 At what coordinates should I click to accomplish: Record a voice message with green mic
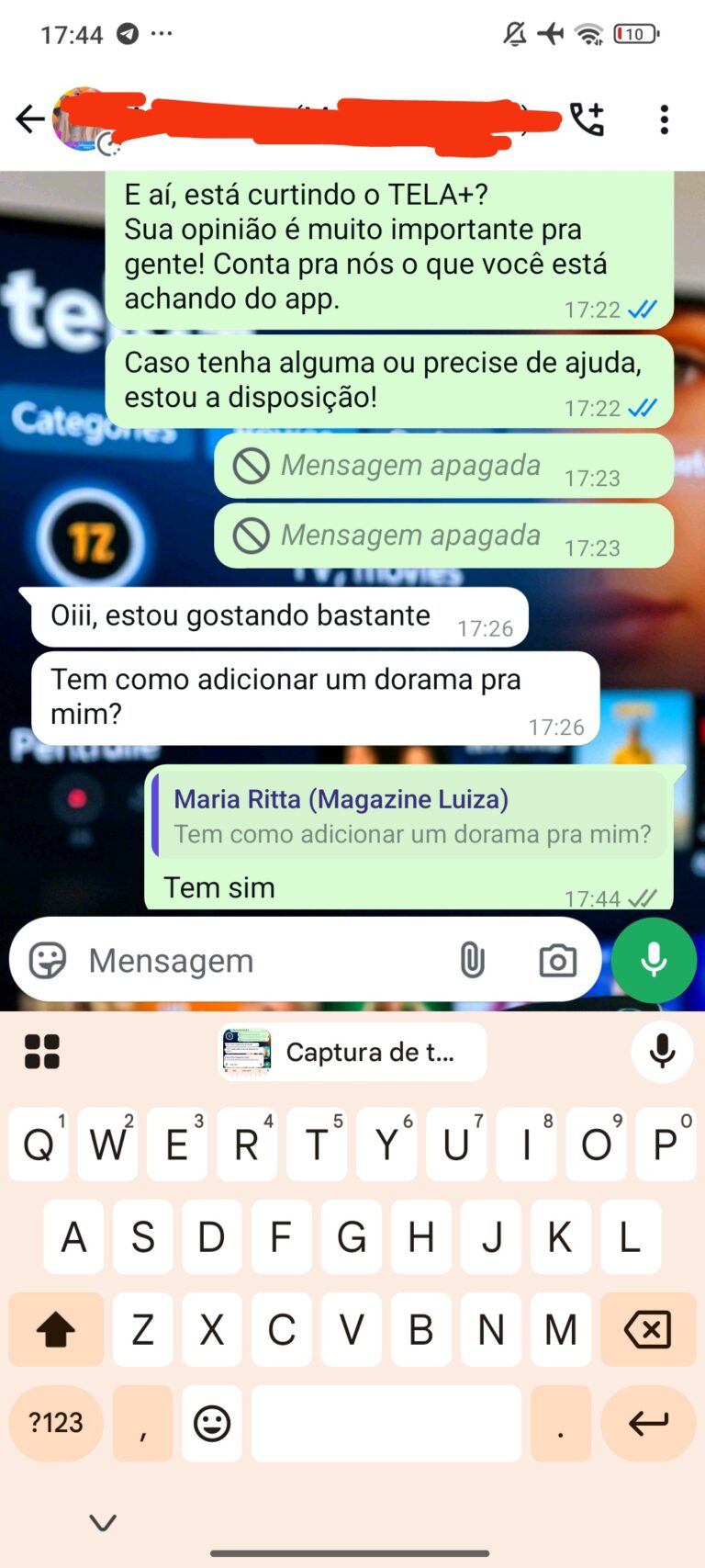pos(654,961)
